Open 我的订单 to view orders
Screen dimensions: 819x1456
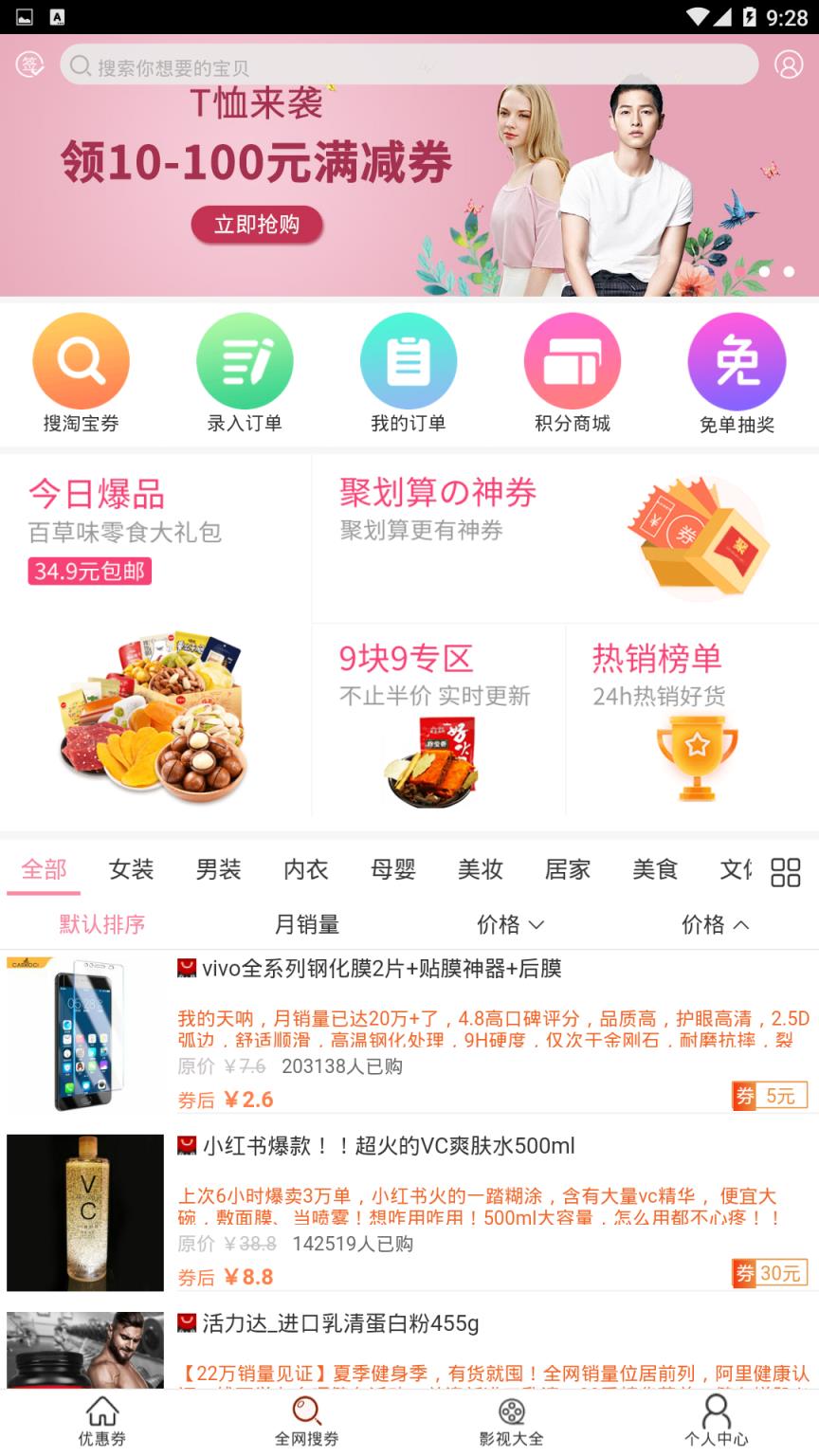[409, 370]
